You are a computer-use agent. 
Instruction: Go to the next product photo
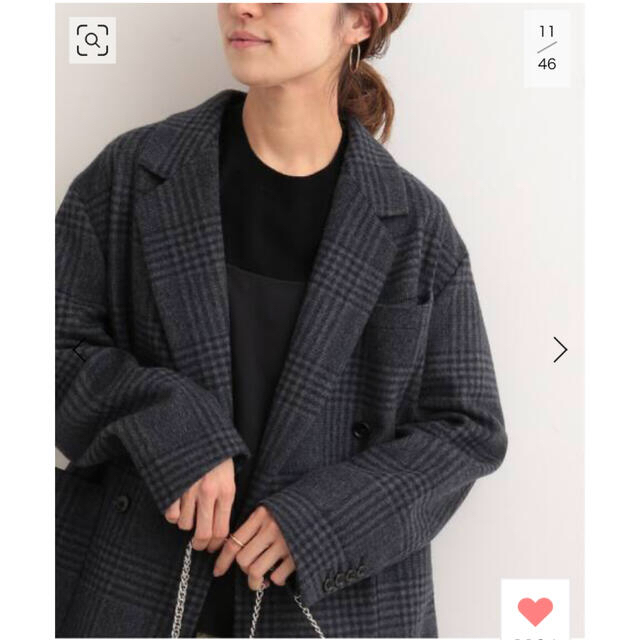coord(560,349)
